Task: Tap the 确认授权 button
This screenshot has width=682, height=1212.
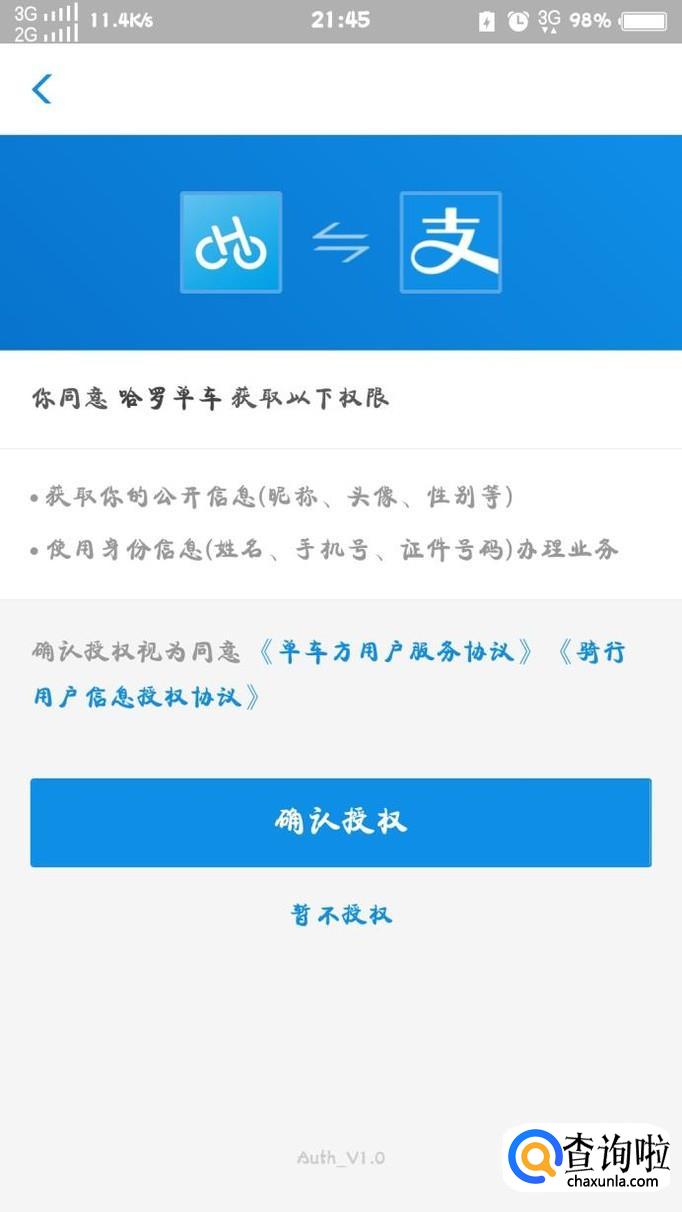Action: [340, 822]
